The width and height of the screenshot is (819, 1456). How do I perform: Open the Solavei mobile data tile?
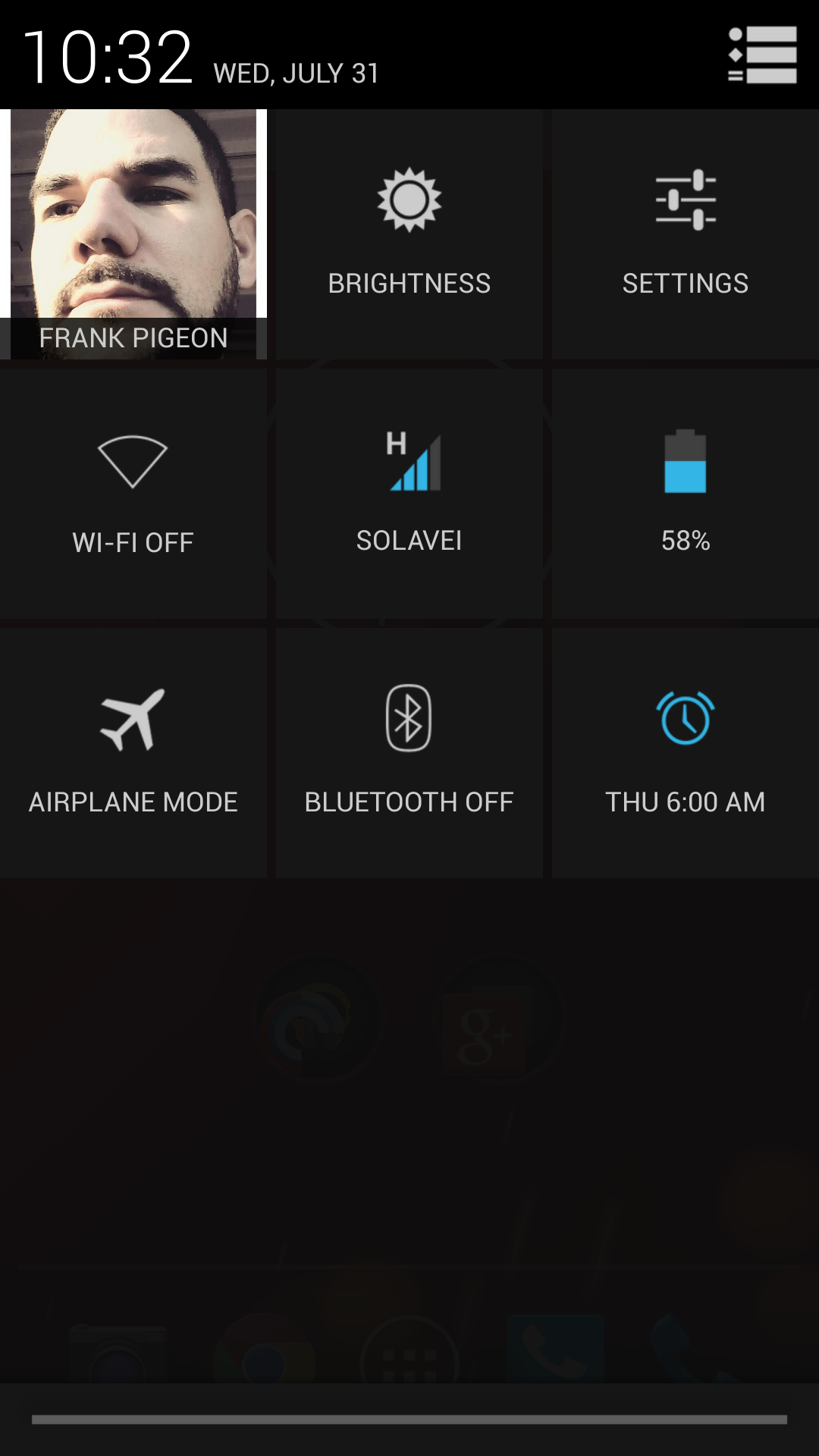click(x=409, y=493)
